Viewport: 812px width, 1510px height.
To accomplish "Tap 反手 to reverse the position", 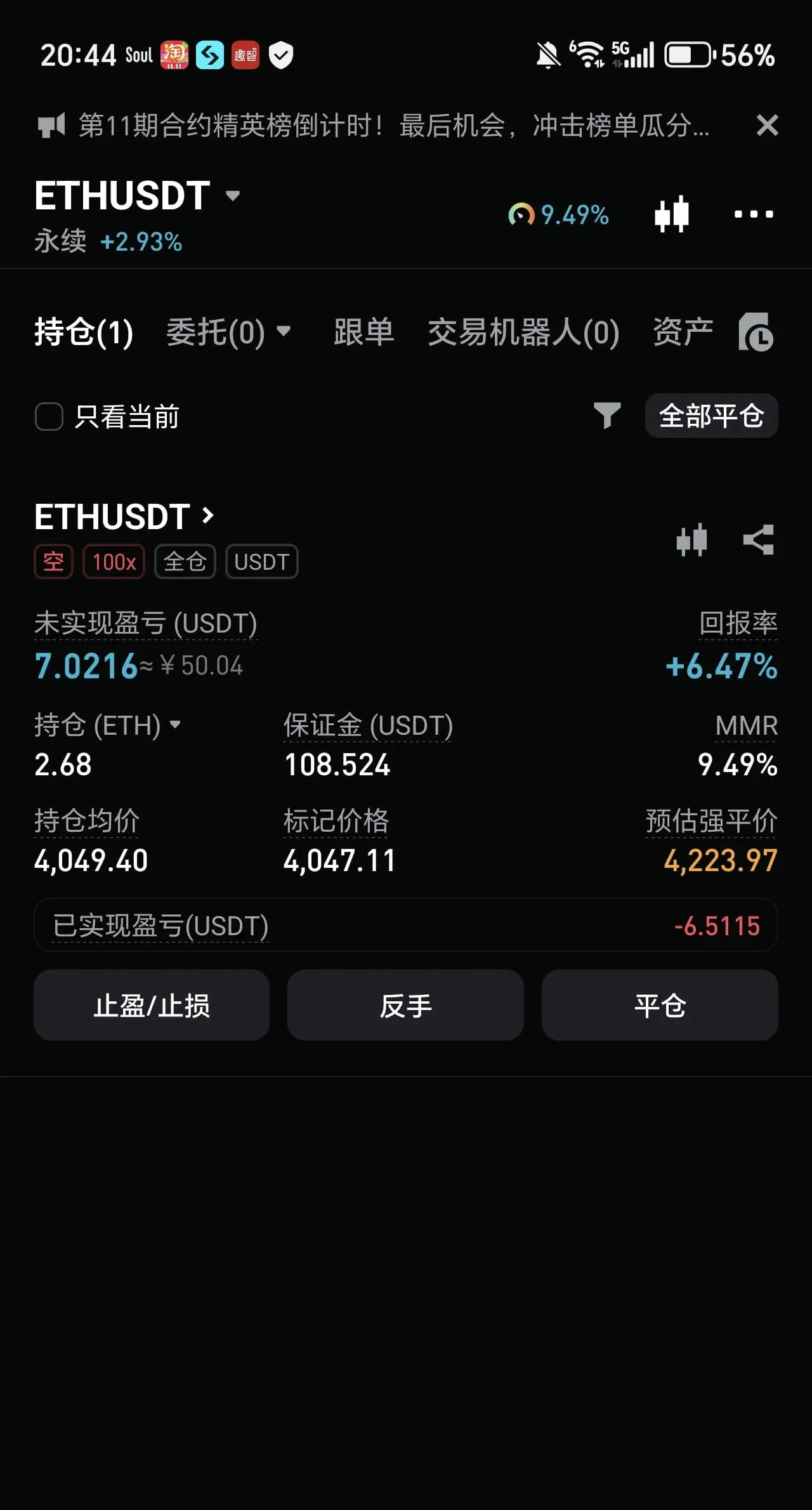I will [x=405, y=1005].
